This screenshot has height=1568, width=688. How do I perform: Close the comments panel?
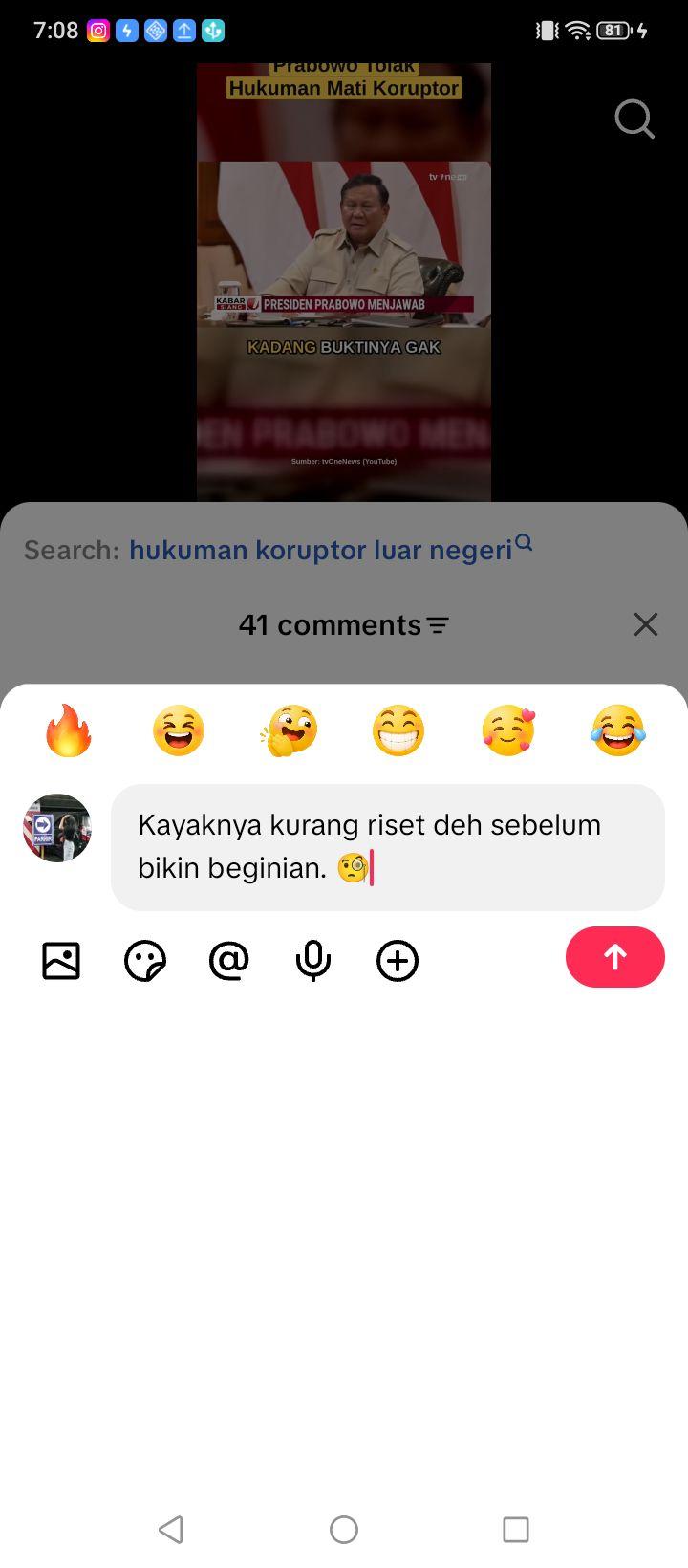click(646, 624)
